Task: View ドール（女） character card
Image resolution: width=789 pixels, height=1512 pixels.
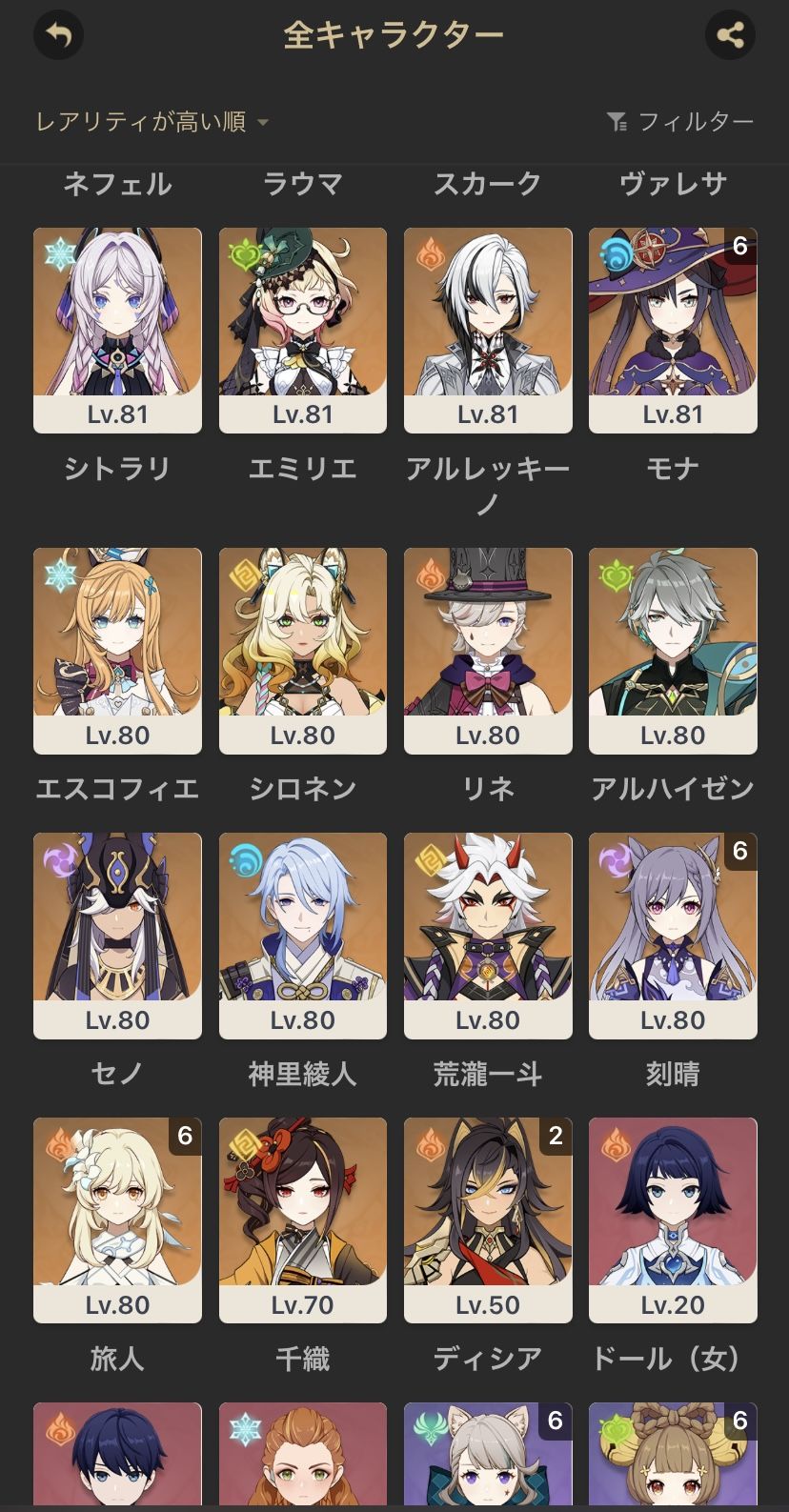Action: (x=673, y=1220)
